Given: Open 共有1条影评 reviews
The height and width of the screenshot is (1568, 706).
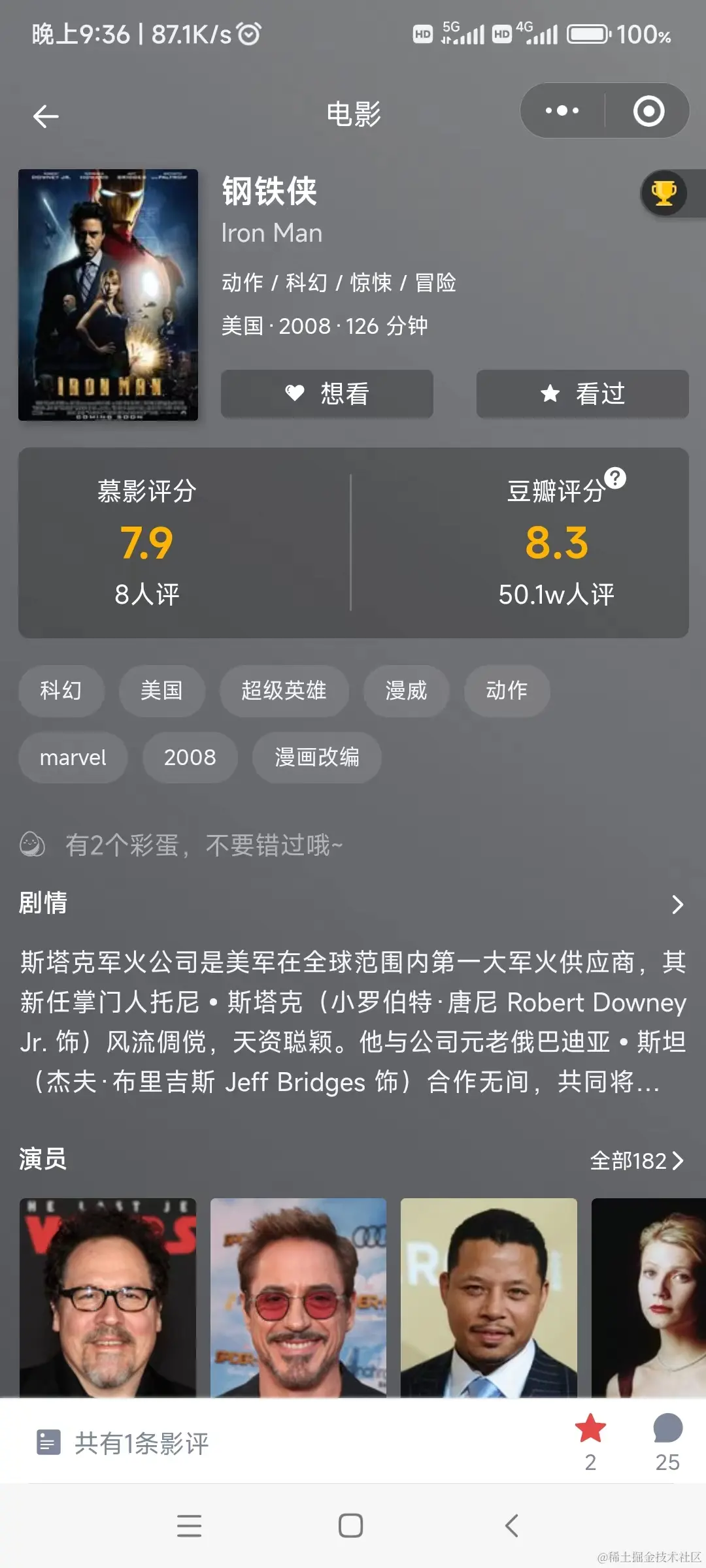Looking at the screenshot, I should (141, 1443).
